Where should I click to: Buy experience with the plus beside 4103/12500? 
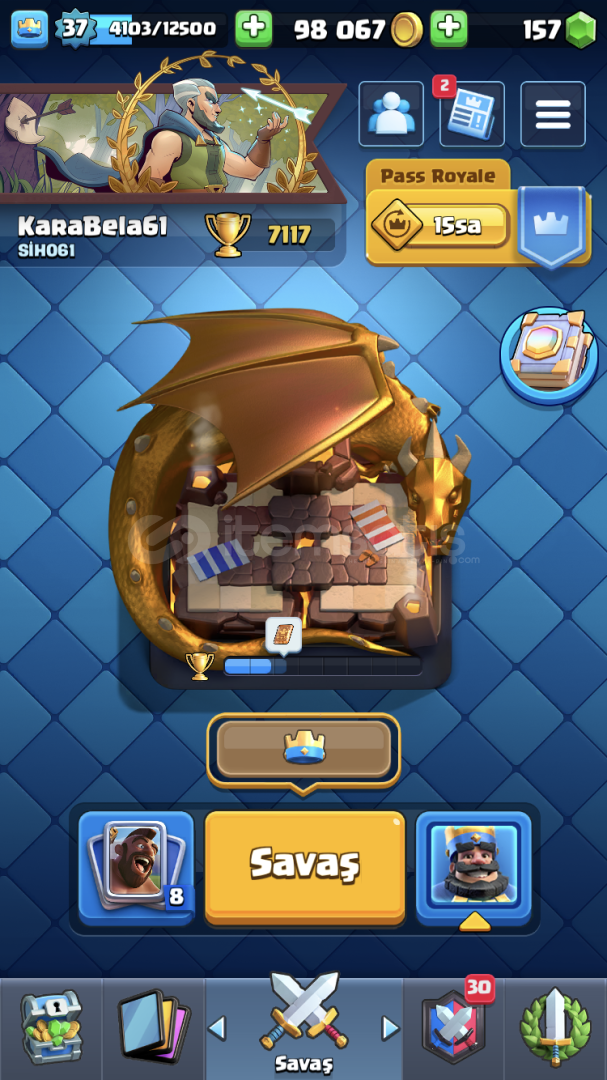[254, 29]
